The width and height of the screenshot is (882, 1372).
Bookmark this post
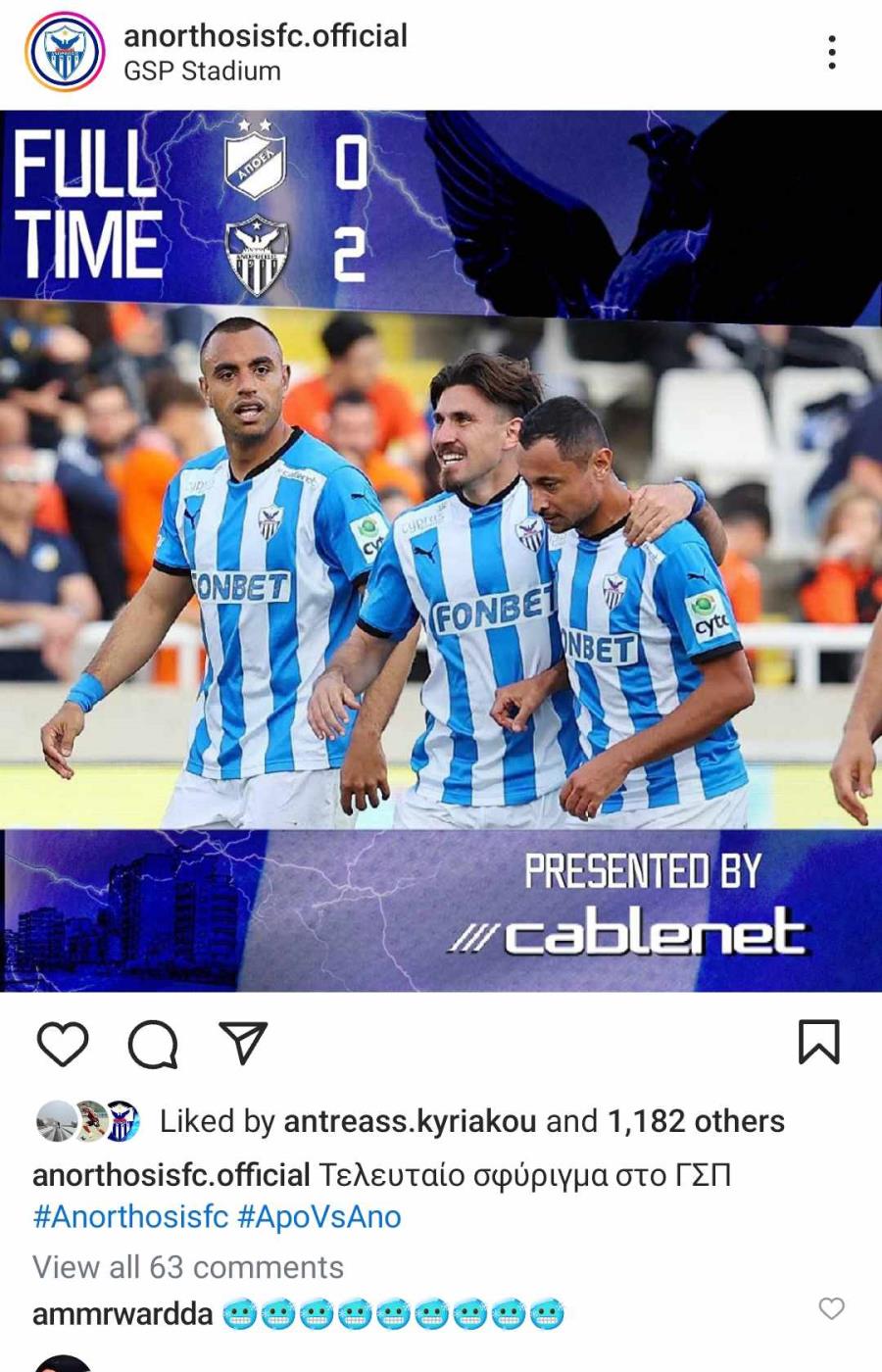pos(818,1042)
